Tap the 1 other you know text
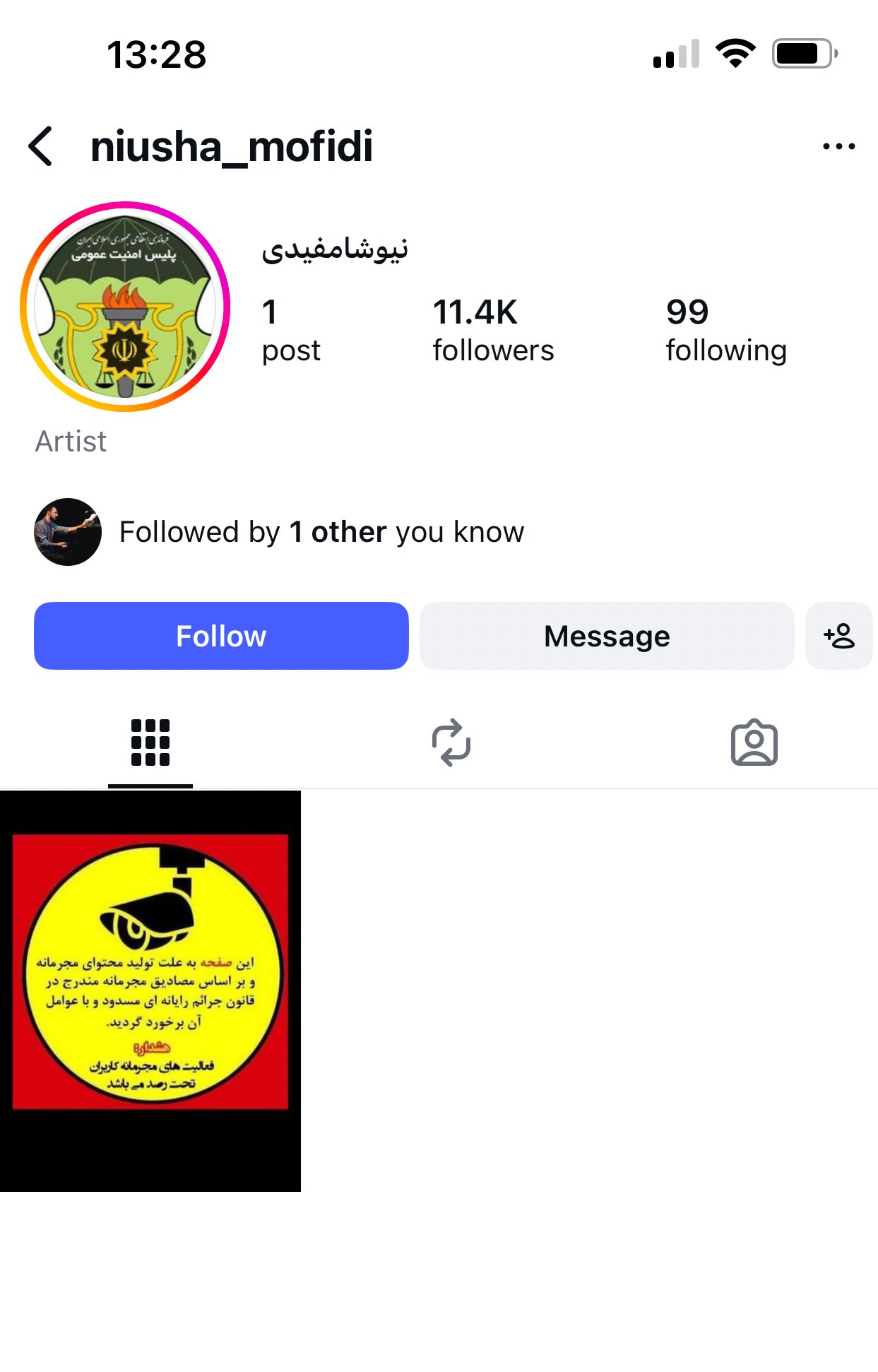The width and height of the screenshot is (878, 1372). (338, 532)
